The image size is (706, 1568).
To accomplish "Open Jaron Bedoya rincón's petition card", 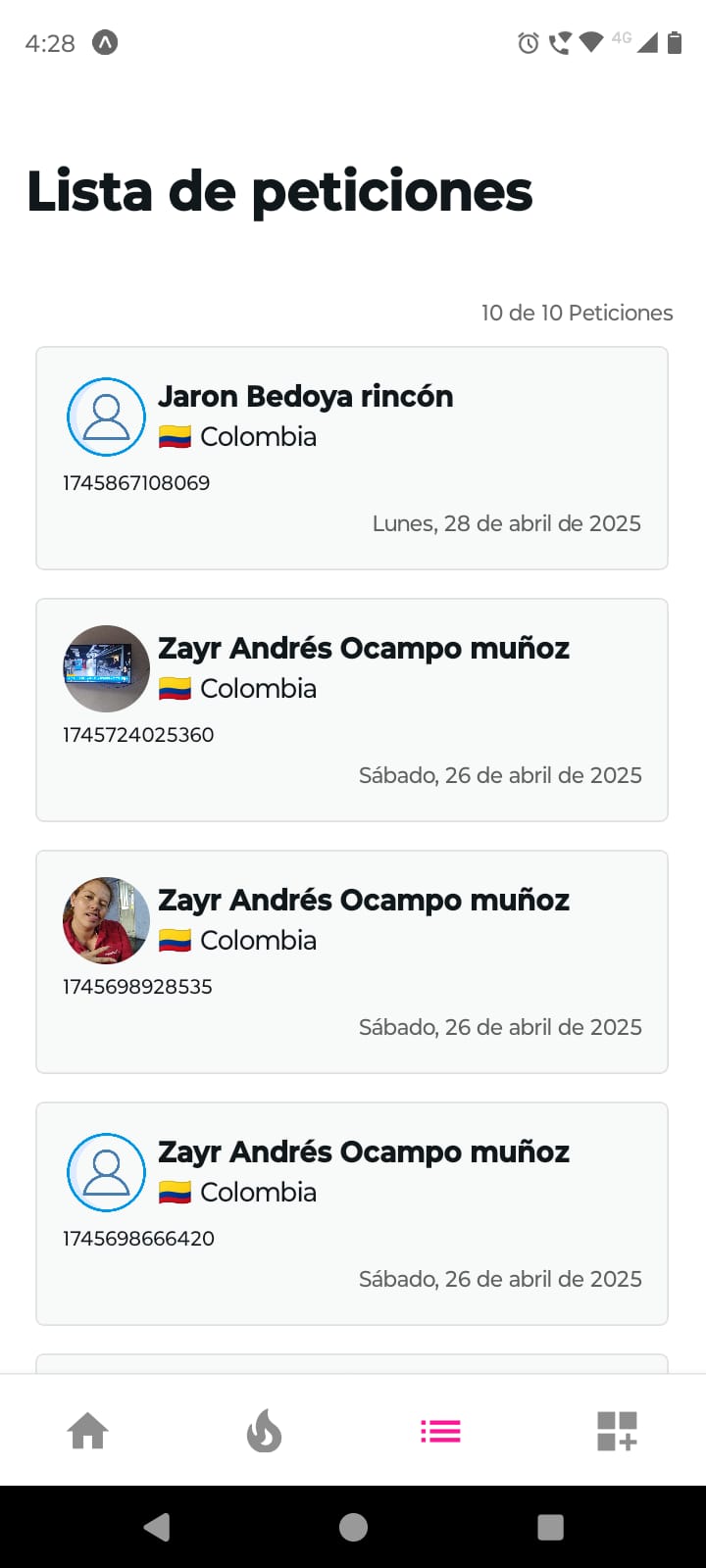I will [x=352, y=458].
